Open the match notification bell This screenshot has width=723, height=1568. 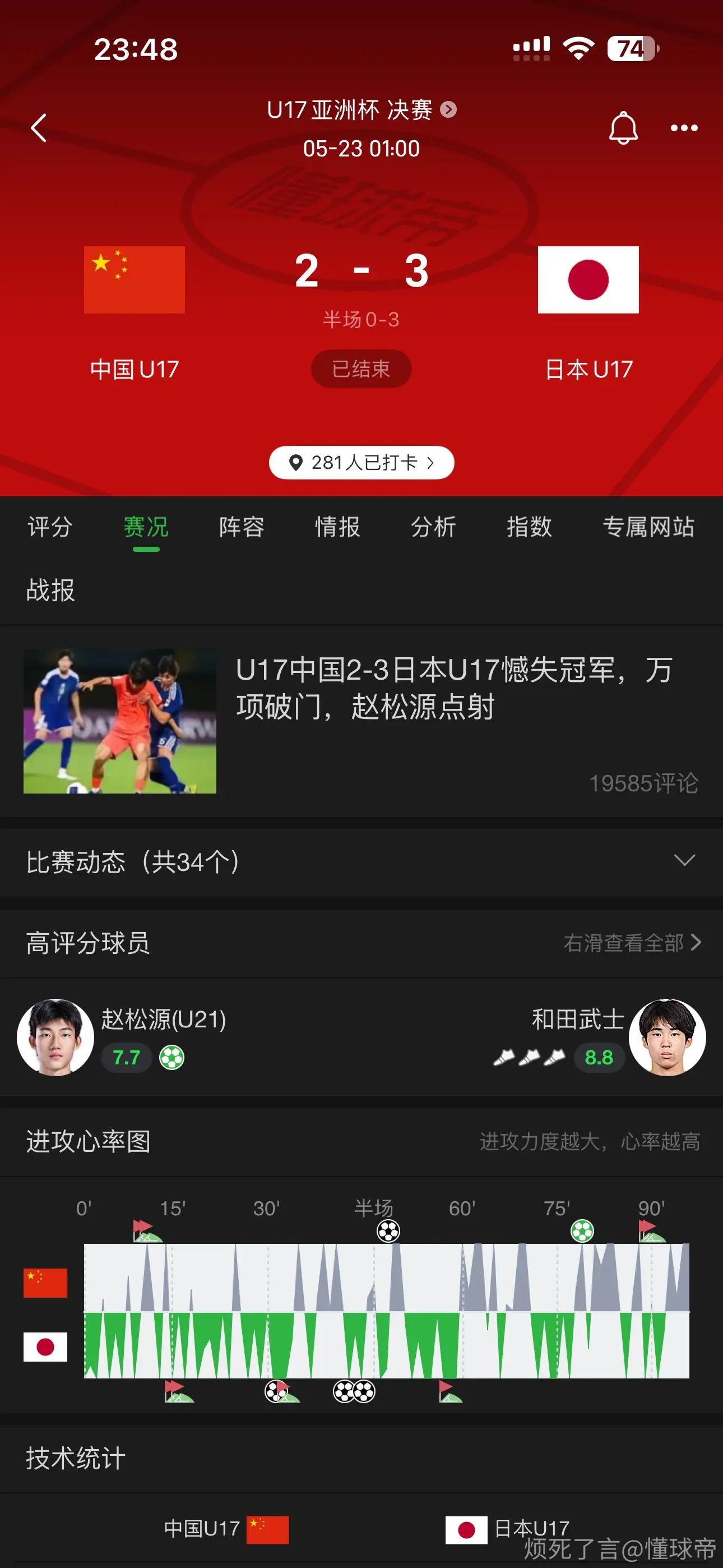[x=623, y=128]
